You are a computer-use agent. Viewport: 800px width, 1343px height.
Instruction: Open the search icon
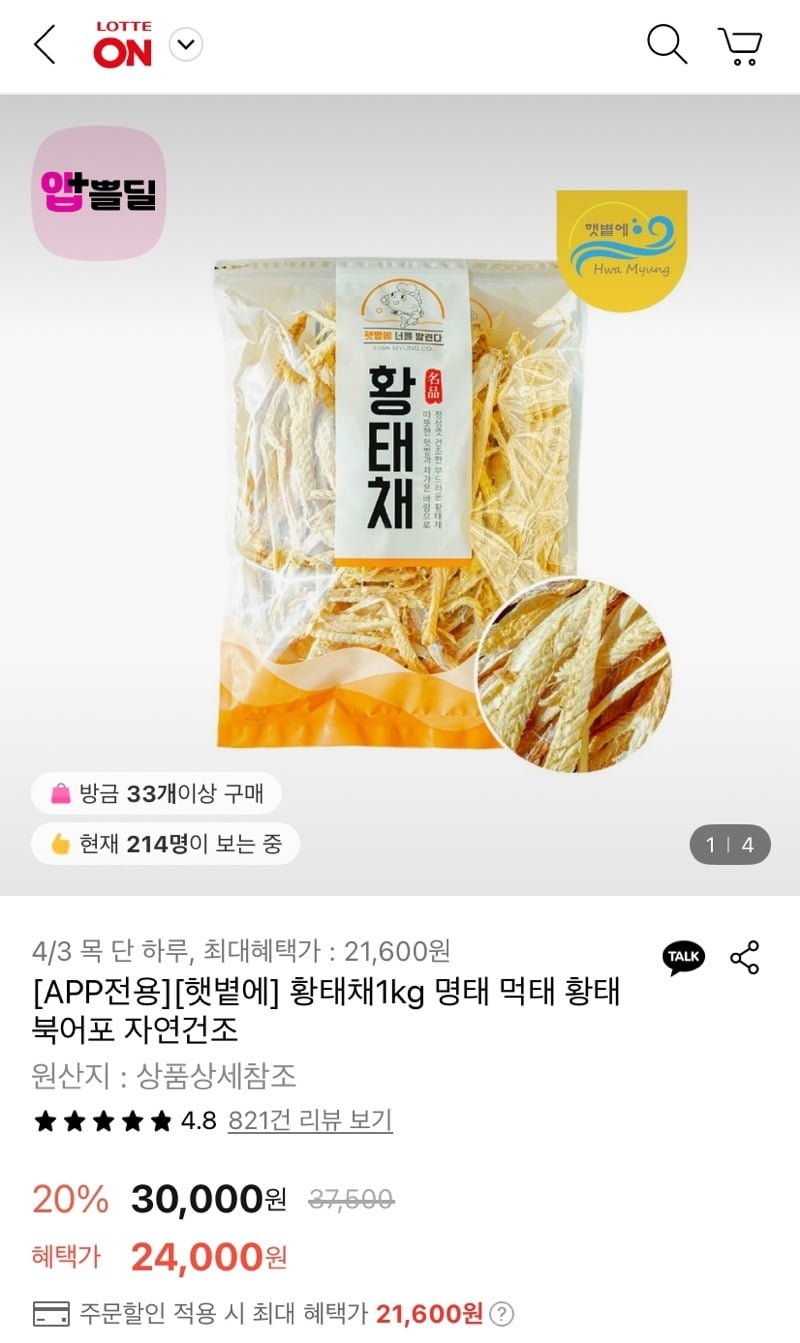665,45
